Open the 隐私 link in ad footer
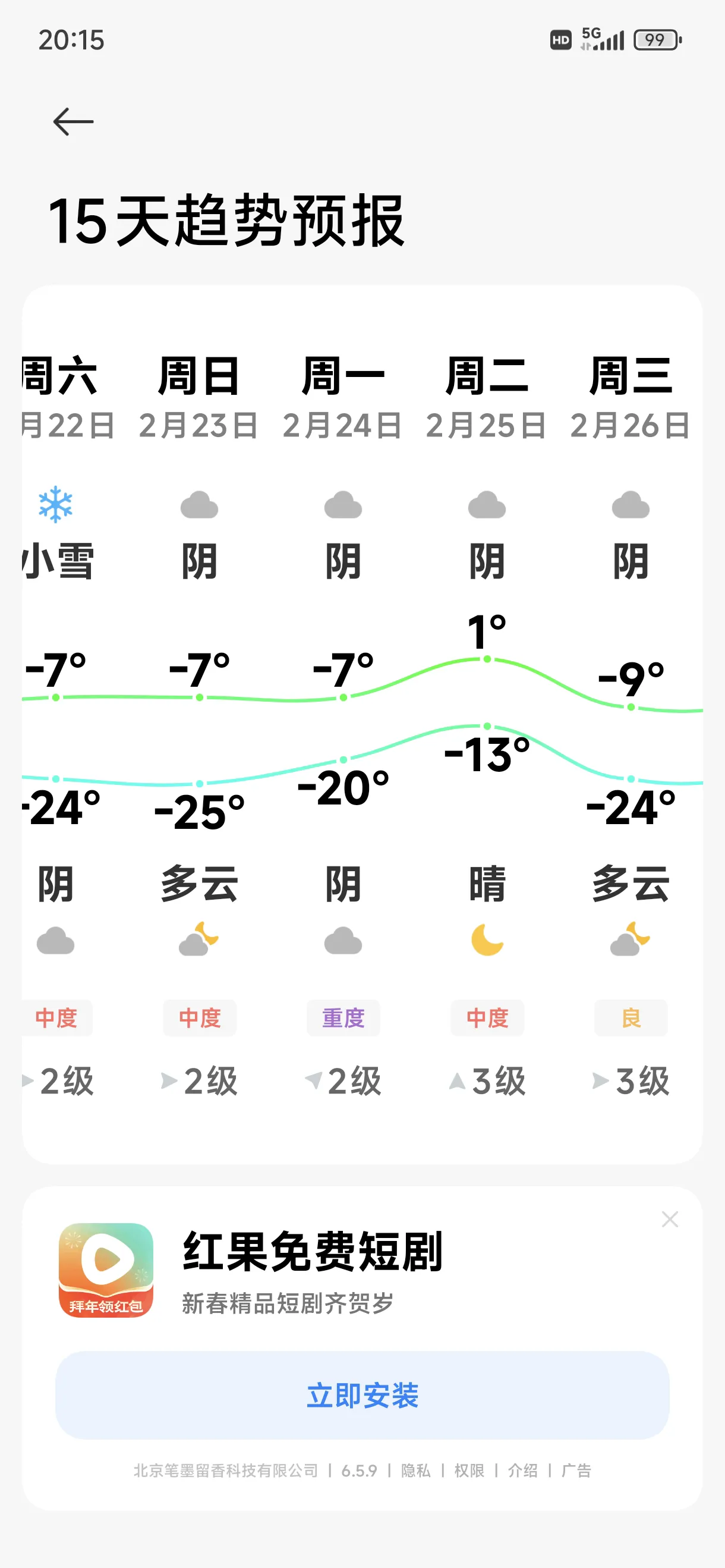Screen dimensions: 725x1568 [415, 1470]
